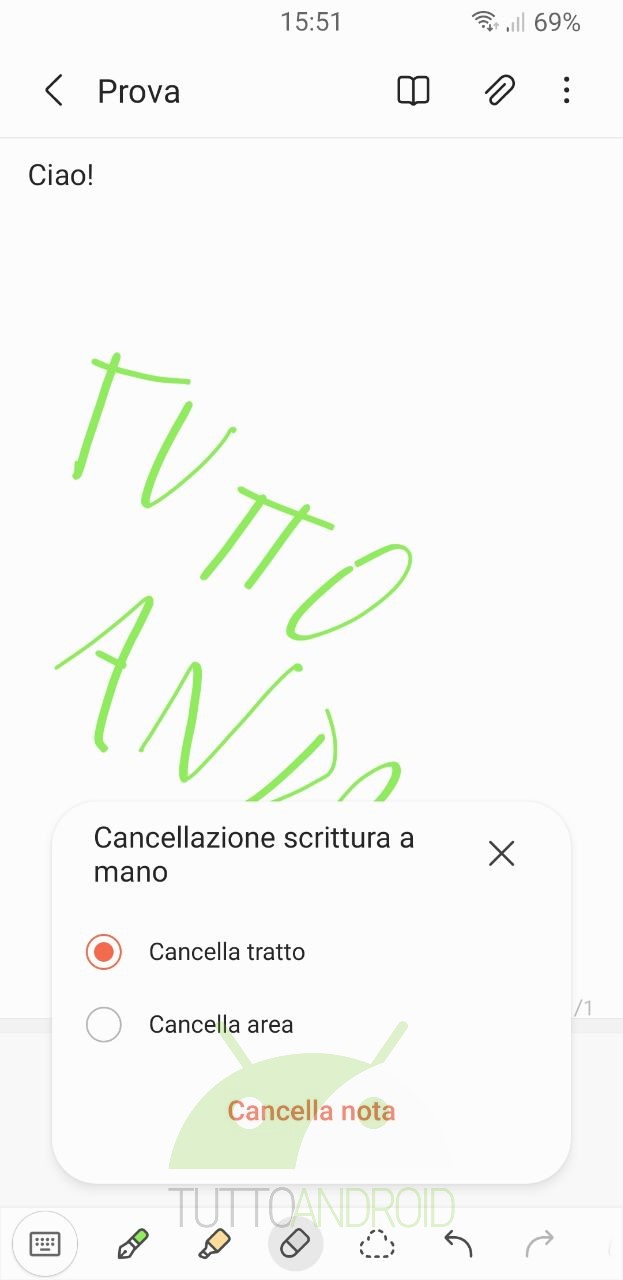The height and width of the screenshot is (1280, 623).
Task: Open the three-dot overflow menu
Action: coord(566,91)
